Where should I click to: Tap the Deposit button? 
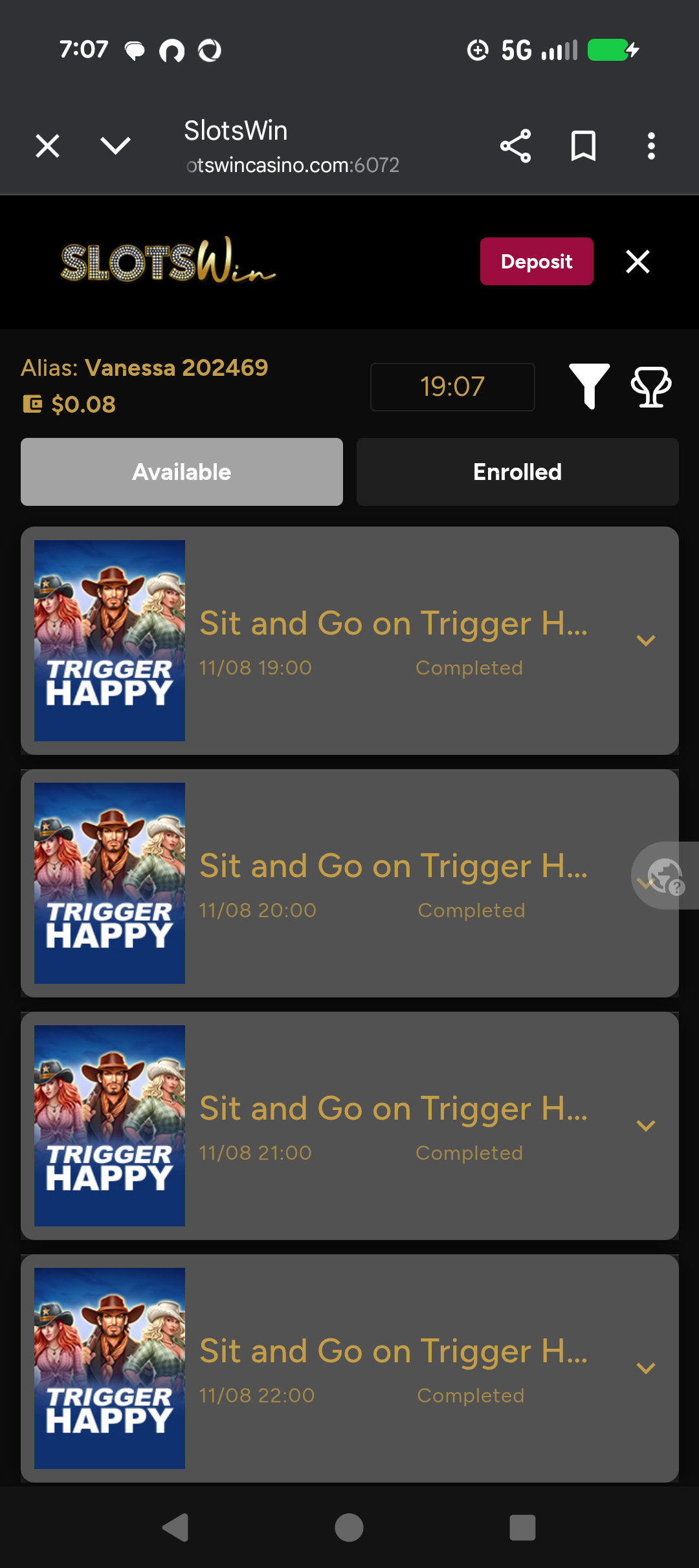536,261
